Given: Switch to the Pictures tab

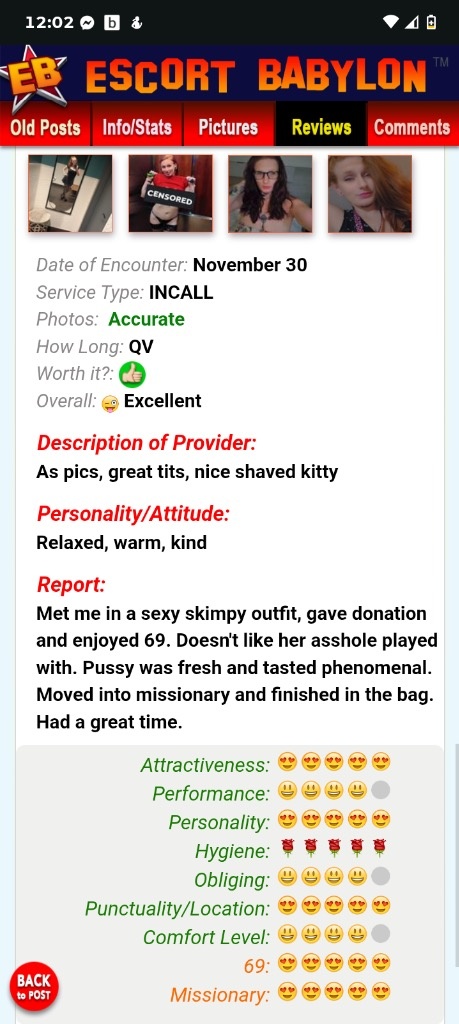Looking at the screenshot, I should (x=229, y=126).
